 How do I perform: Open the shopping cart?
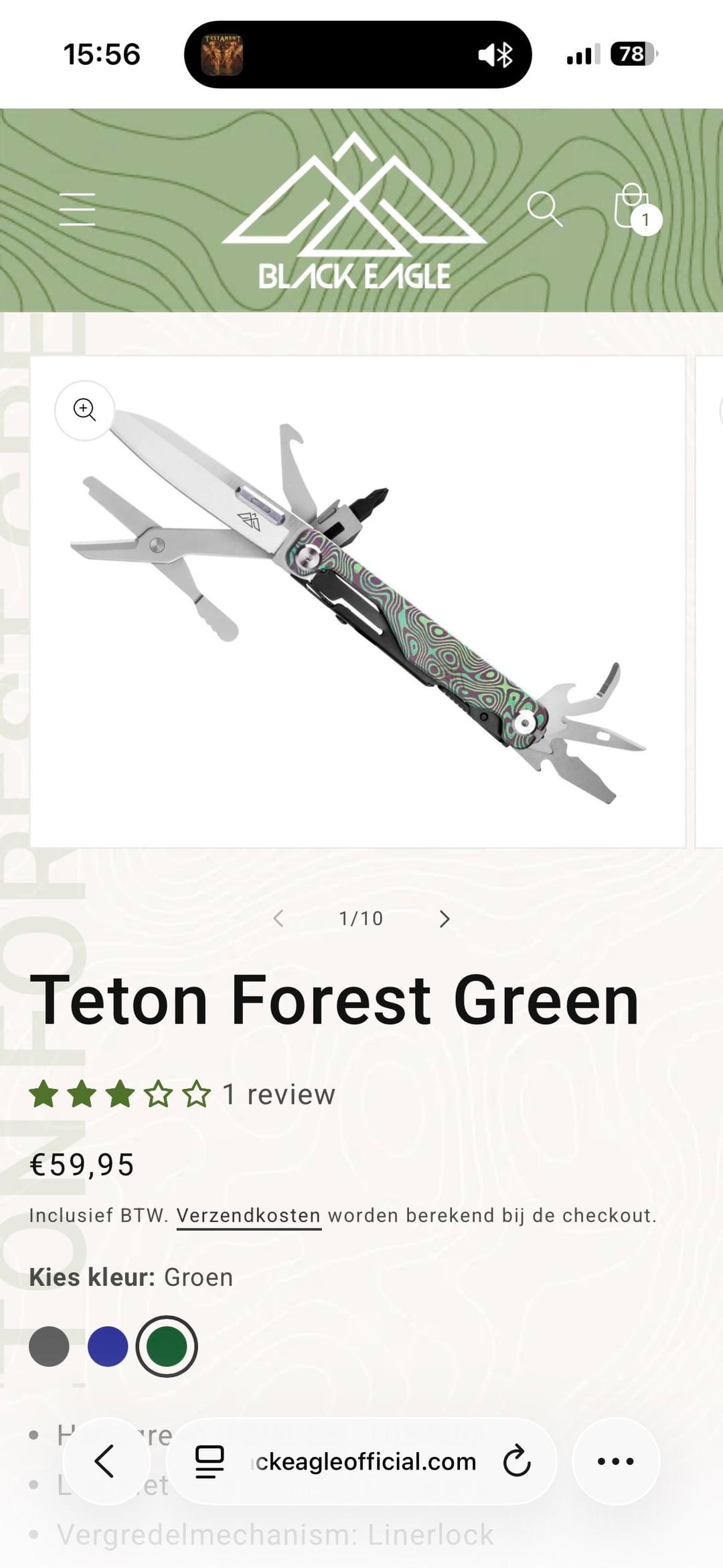pos(634,208)
